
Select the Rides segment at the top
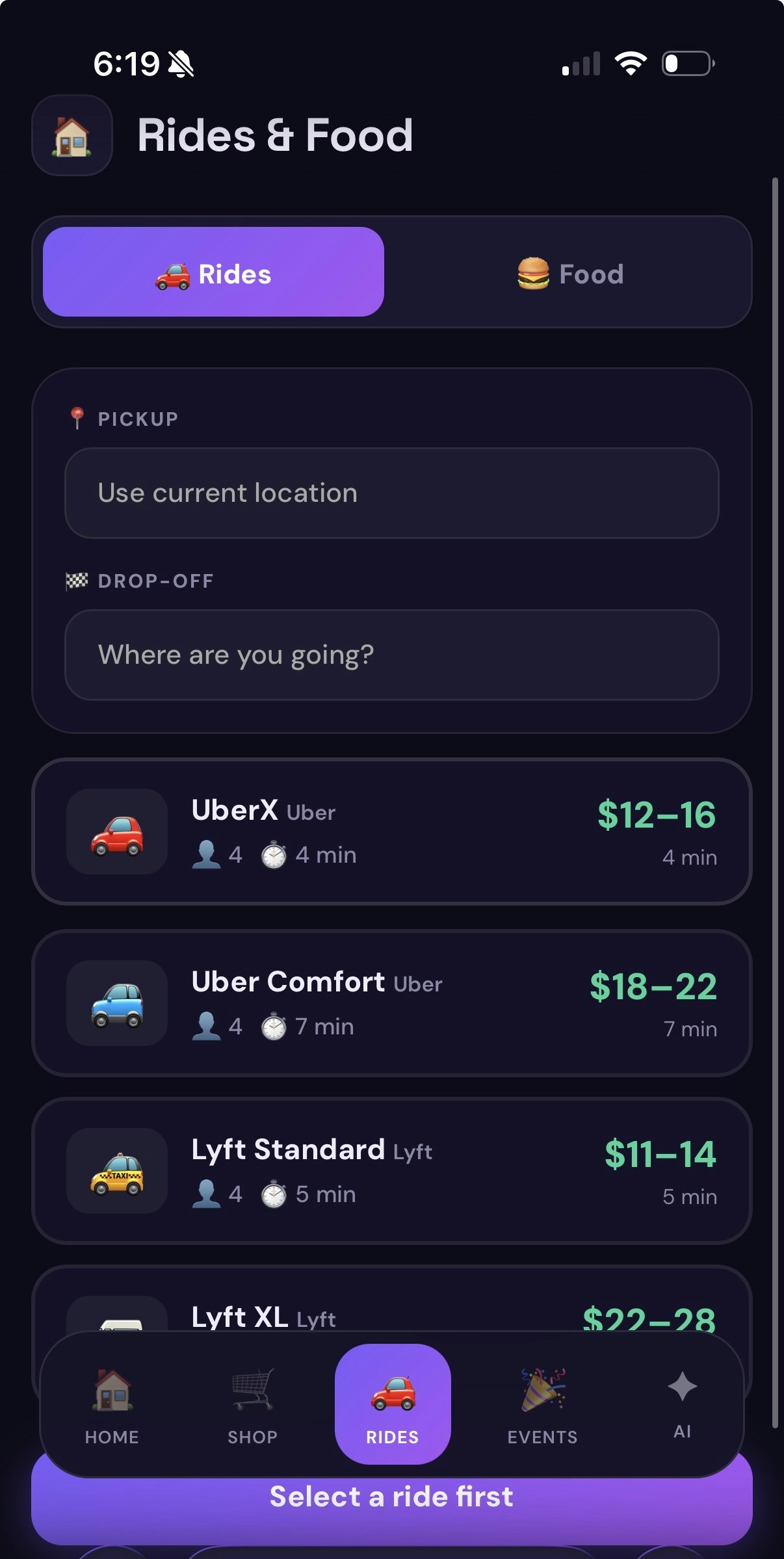(213, 272)
